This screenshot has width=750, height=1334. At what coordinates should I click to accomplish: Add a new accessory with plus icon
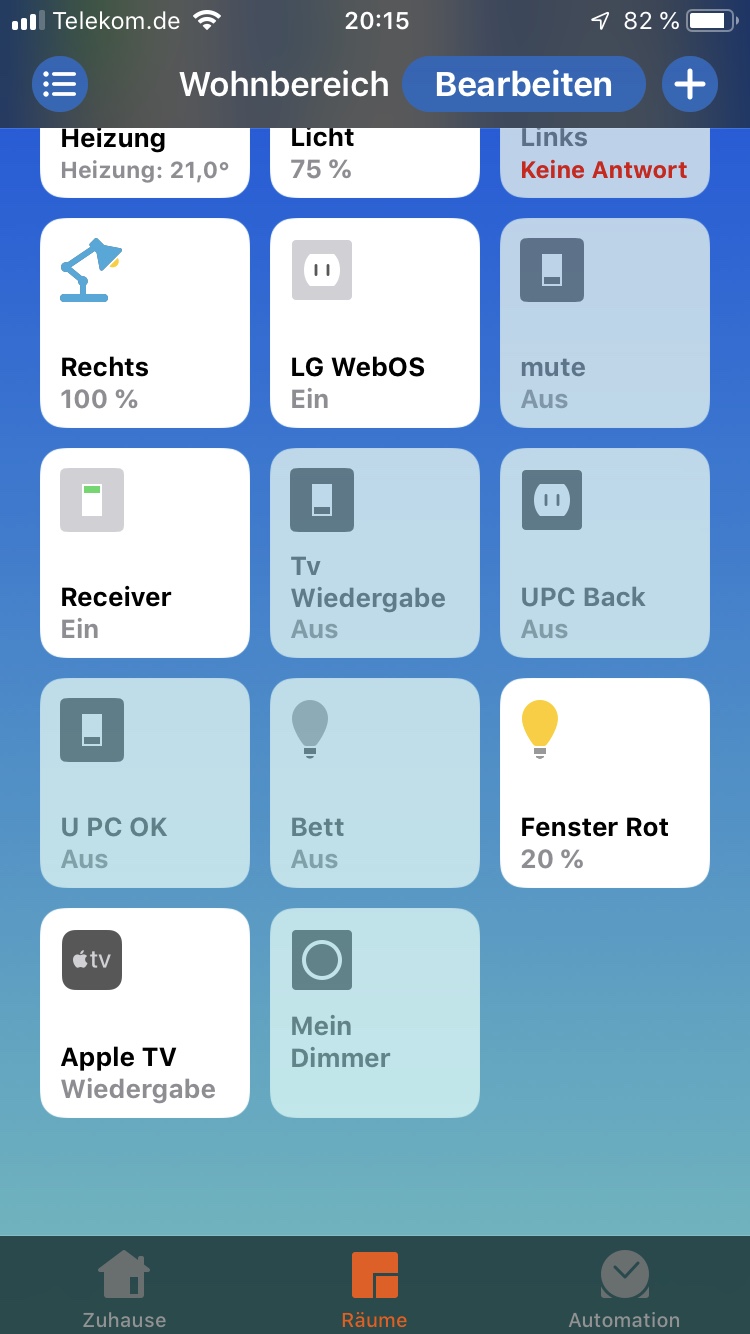point(690,84)
